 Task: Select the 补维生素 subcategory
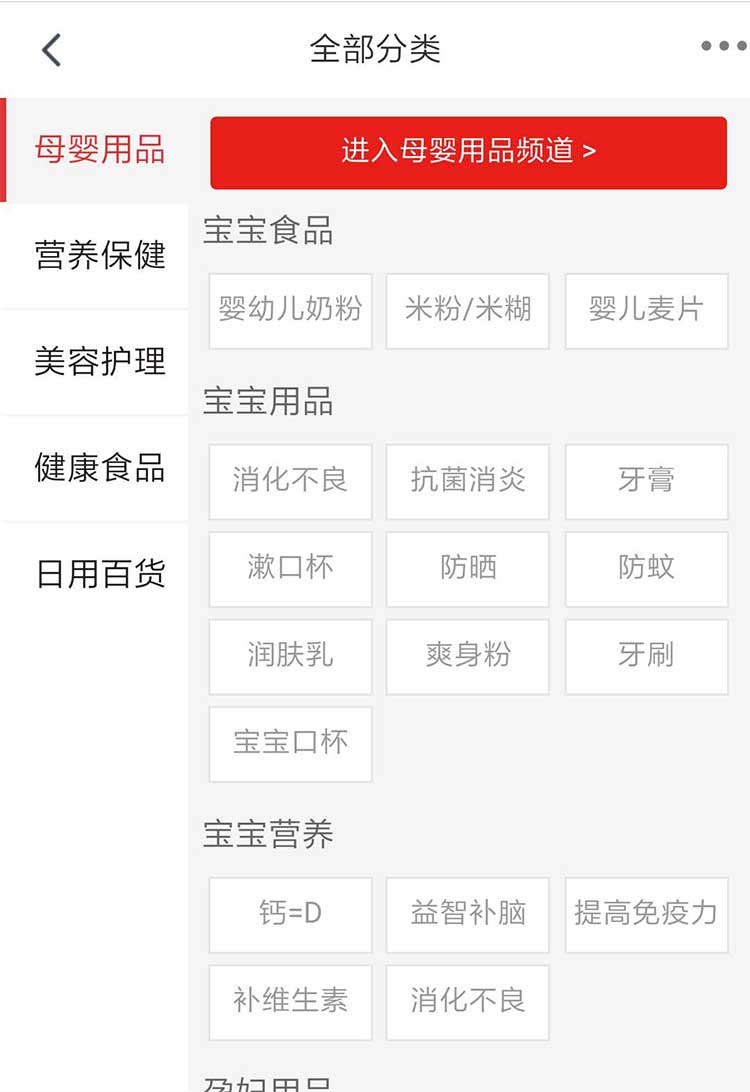(x=290, y=1001)
